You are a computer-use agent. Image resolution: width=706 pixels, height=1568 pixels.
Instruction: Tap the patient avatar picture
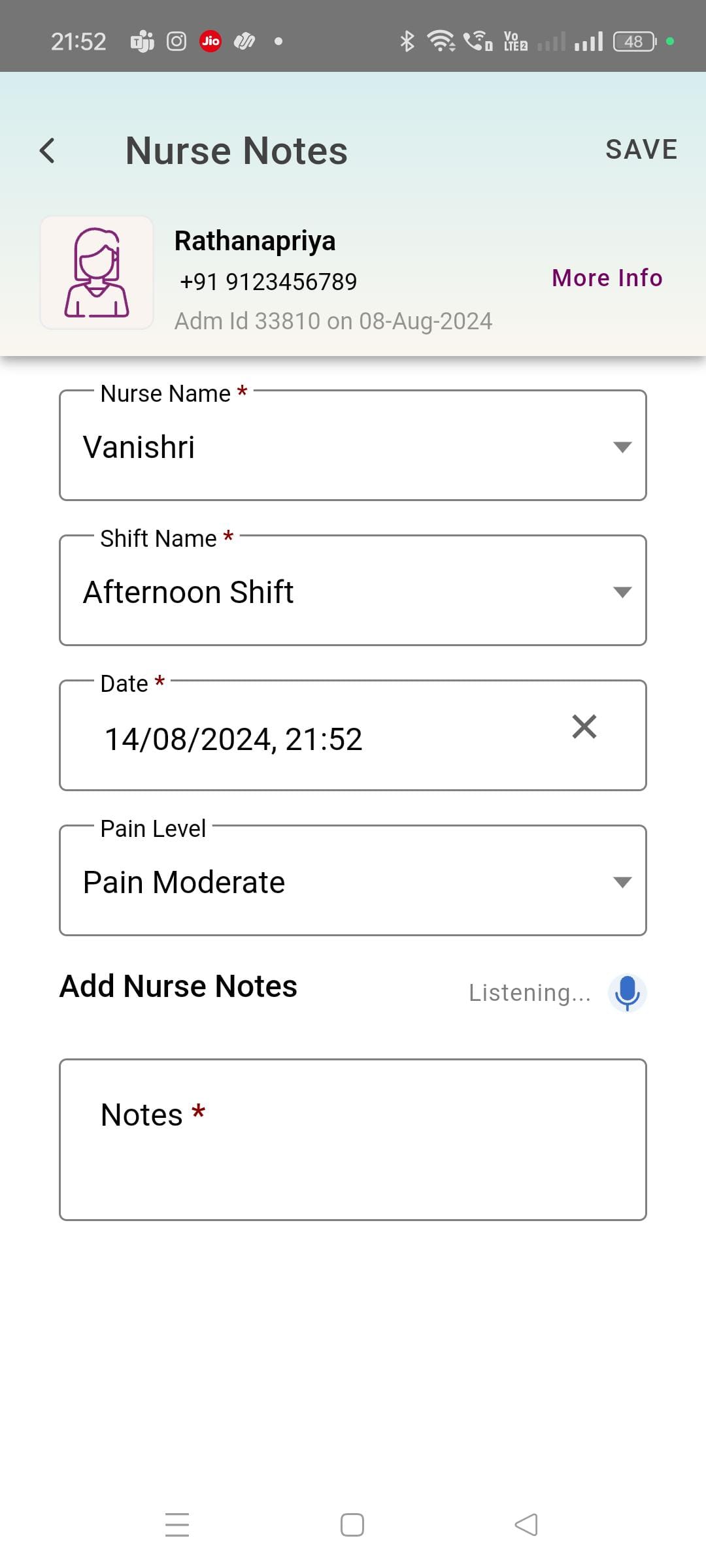point(97,273)
